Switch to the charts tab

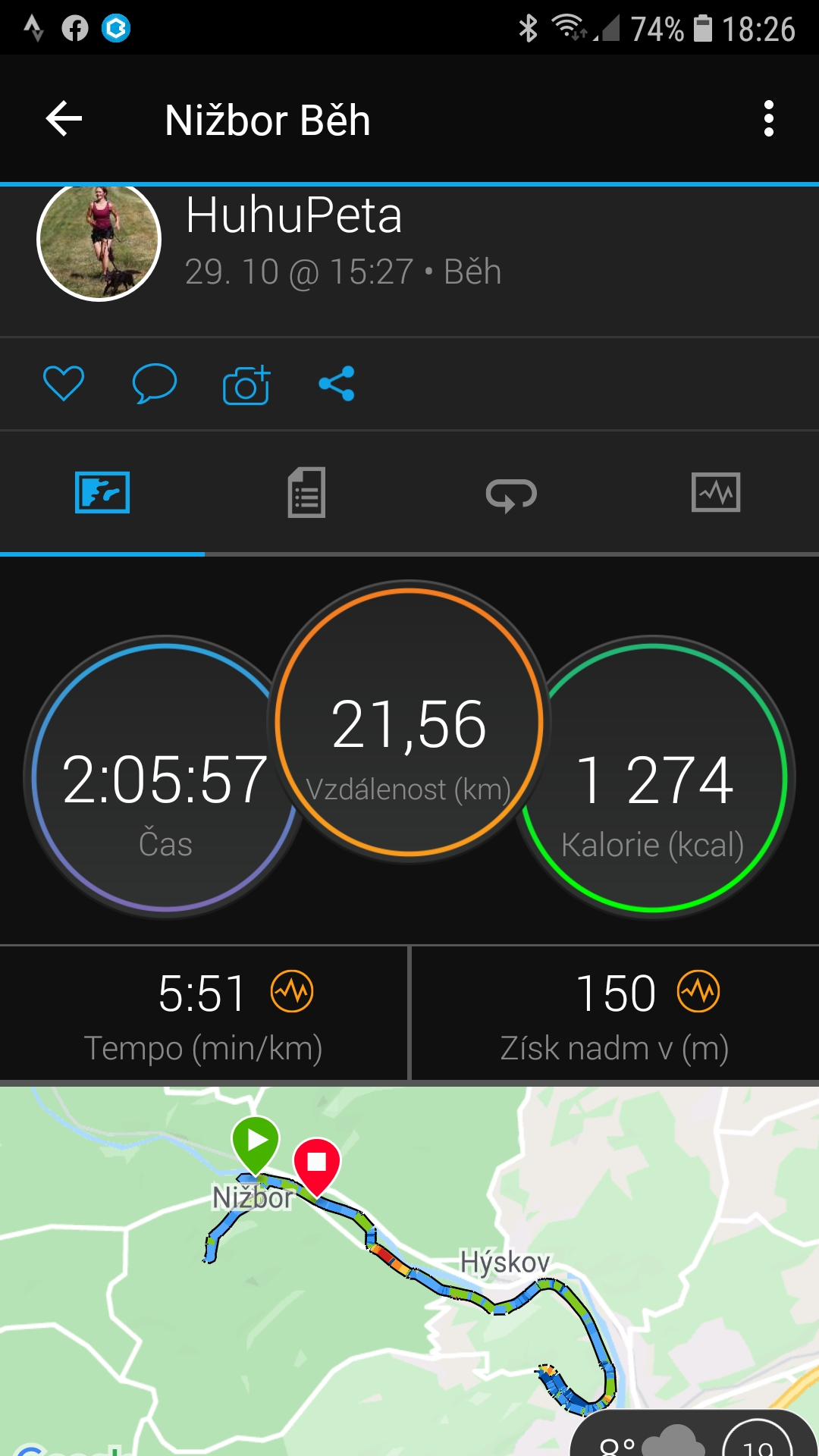716,492
